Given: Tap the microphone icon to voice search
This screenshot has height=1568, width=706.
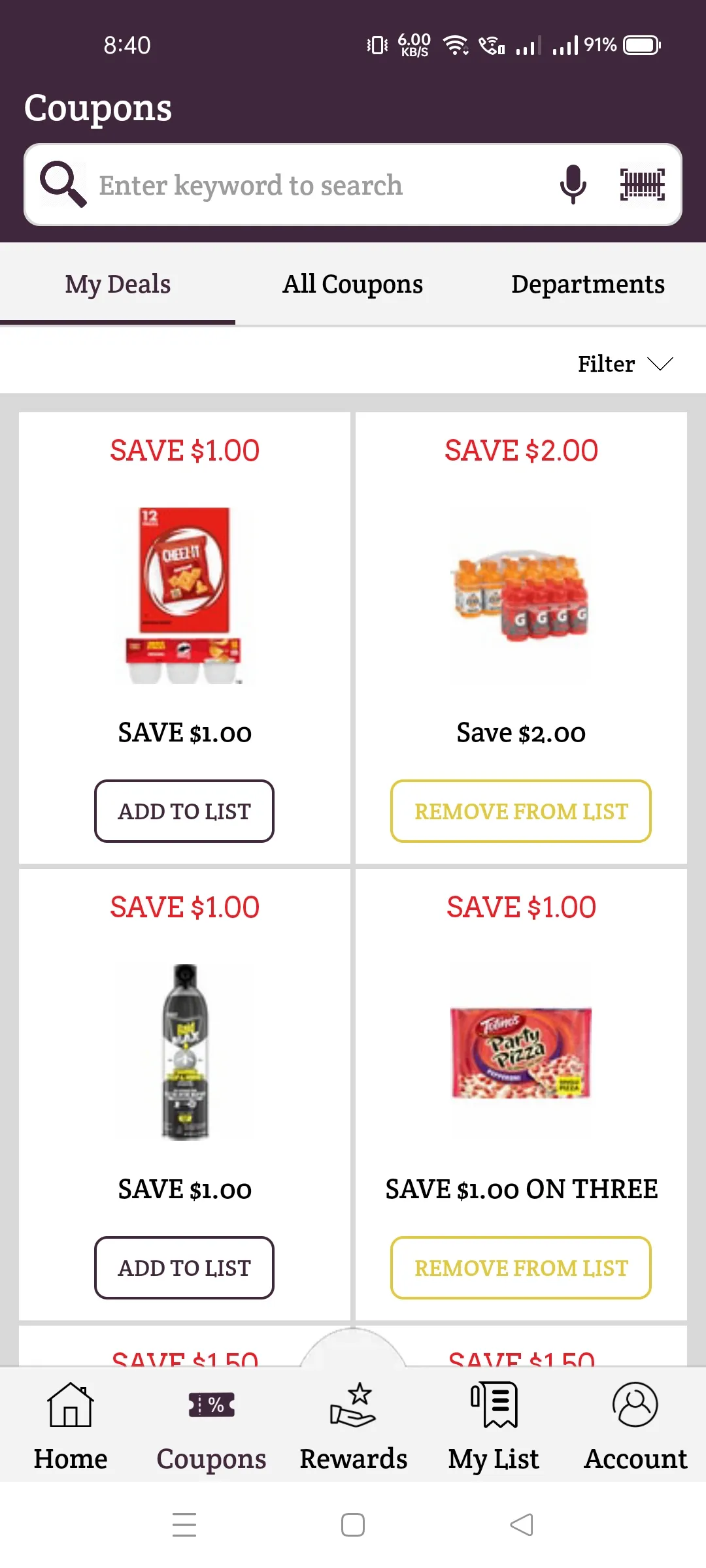Looking at the screenshot, I should [x=573, y=184].
